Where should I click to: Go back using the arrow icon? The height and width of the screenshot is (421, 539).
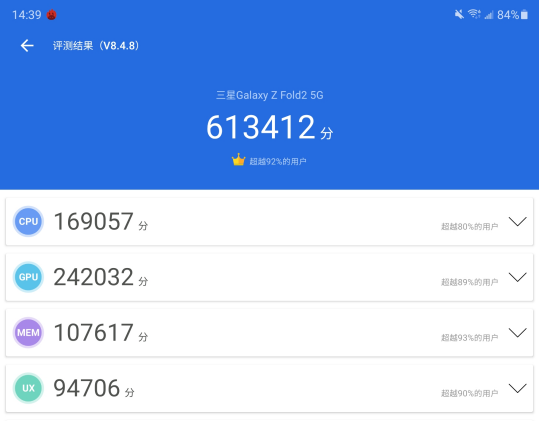point(27,45)
